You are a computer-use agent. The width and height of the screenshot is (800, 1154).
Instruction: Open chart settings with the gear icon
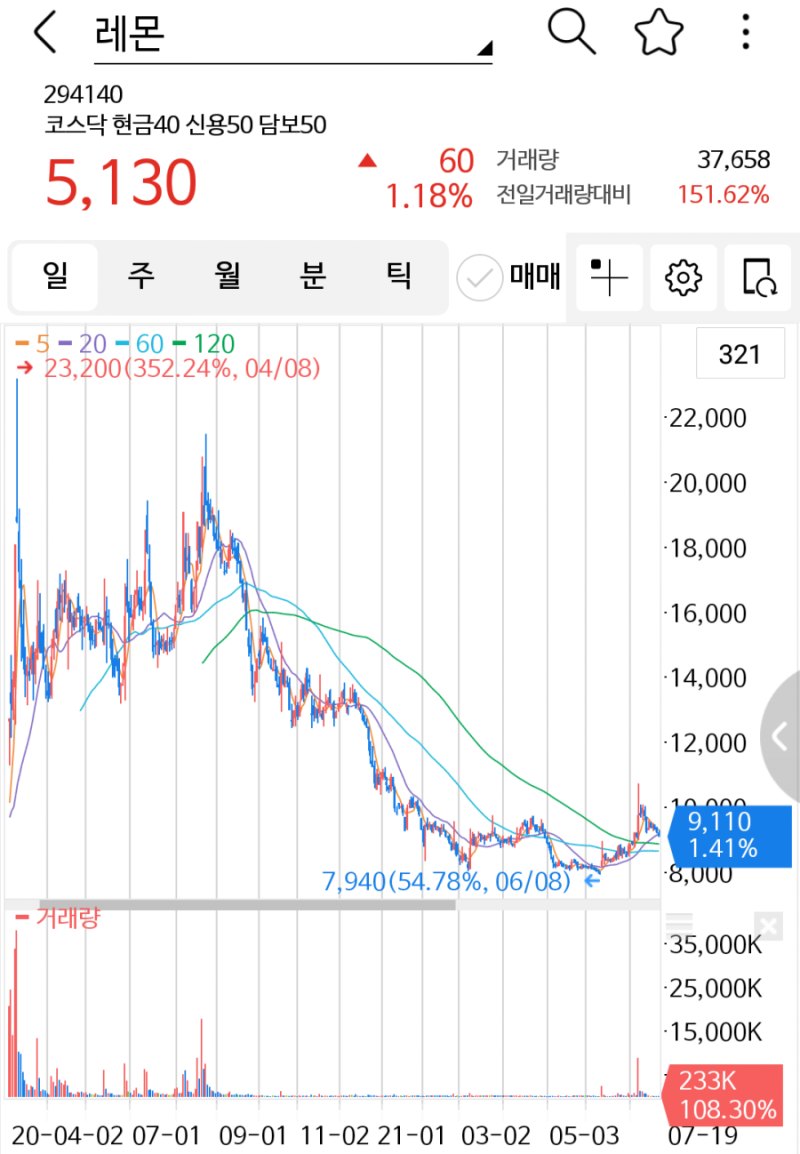coord(683,278)
